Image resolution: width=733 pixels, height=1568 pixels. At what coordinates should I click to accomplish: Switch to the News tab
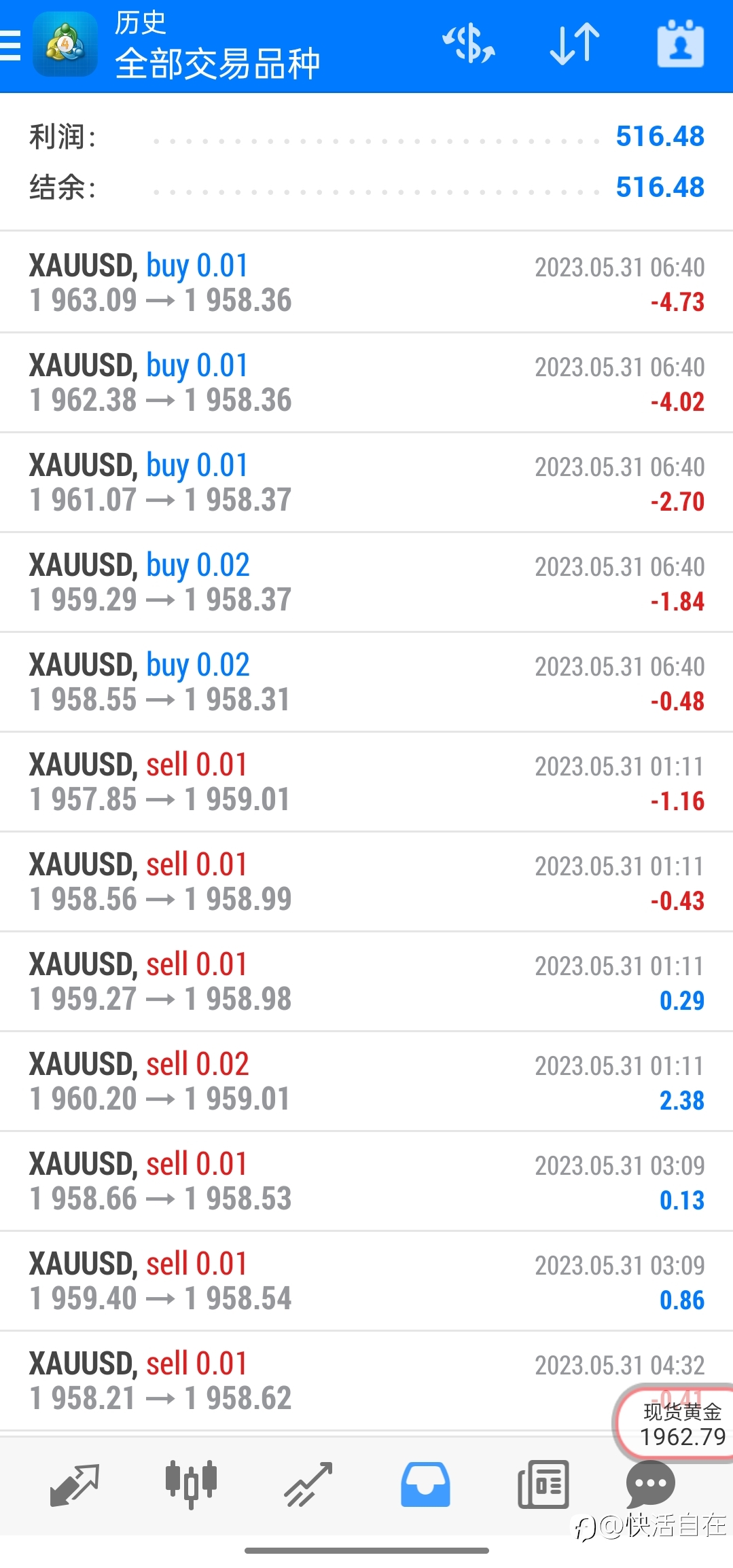[x=543, y=1484]
